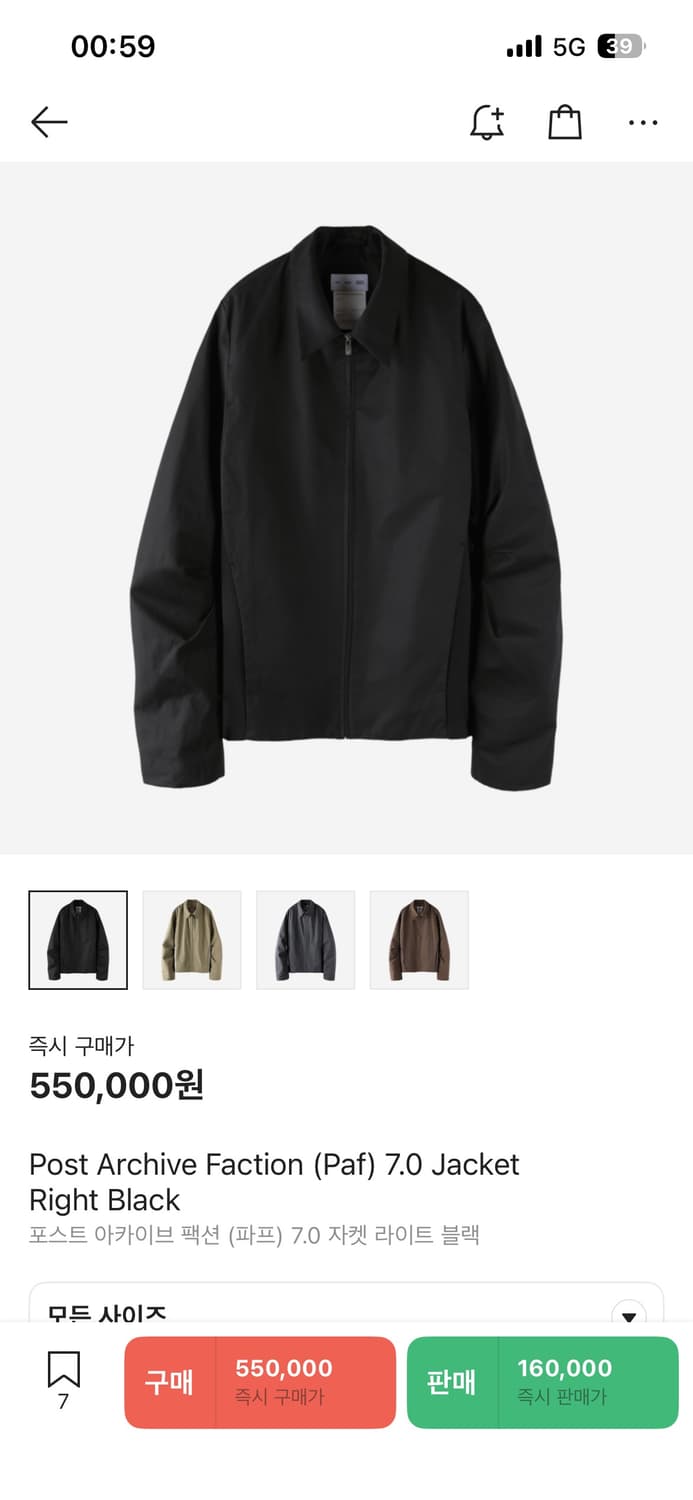Select the black jacket color thumbnail
The height and width of the screenshot is (1500, 693).
tap(78, 940)
